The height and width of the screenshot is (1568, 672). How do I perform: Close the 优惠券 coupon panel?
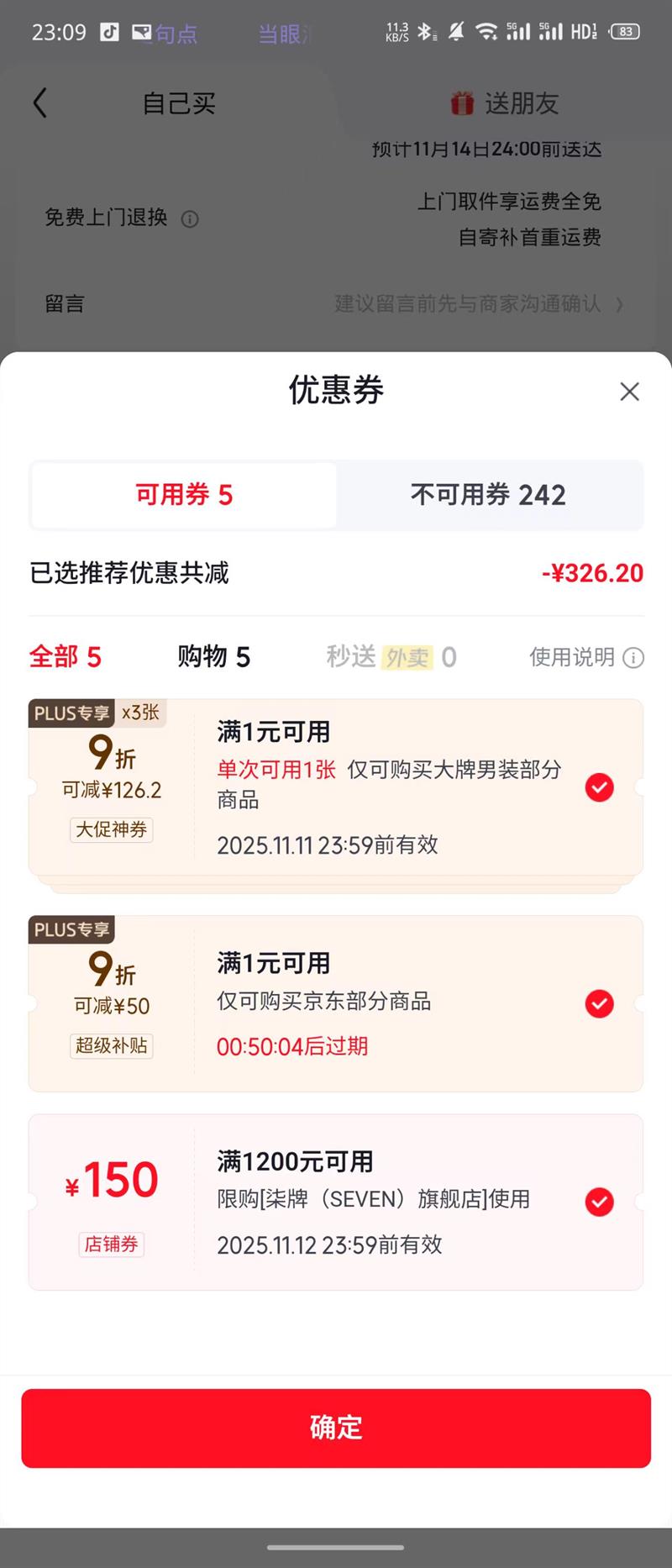tap(629, 392)
